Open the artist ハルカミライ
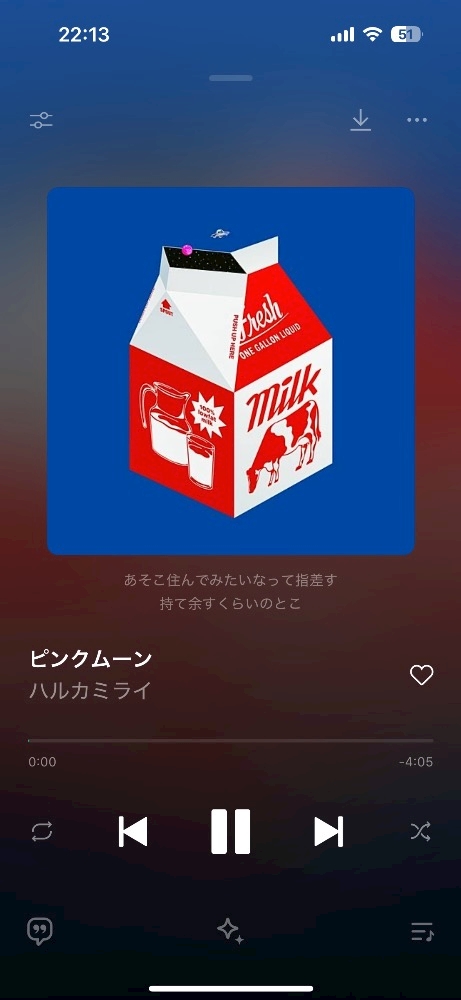 (x=90, y=690)
